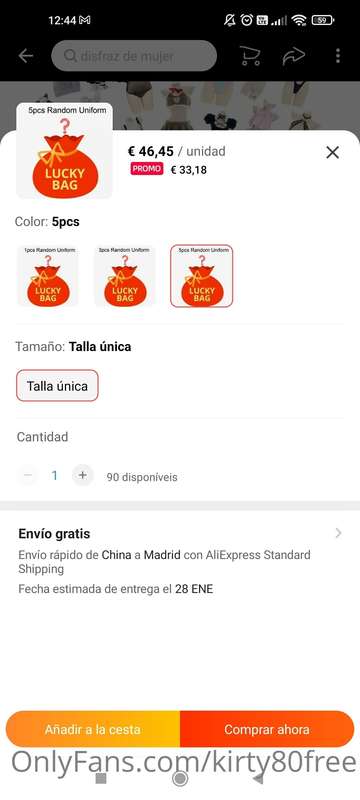This screenshot has height=800, width=360.
Task: Open the 'disfraz de mujer' search box
Action: point(134,56)
